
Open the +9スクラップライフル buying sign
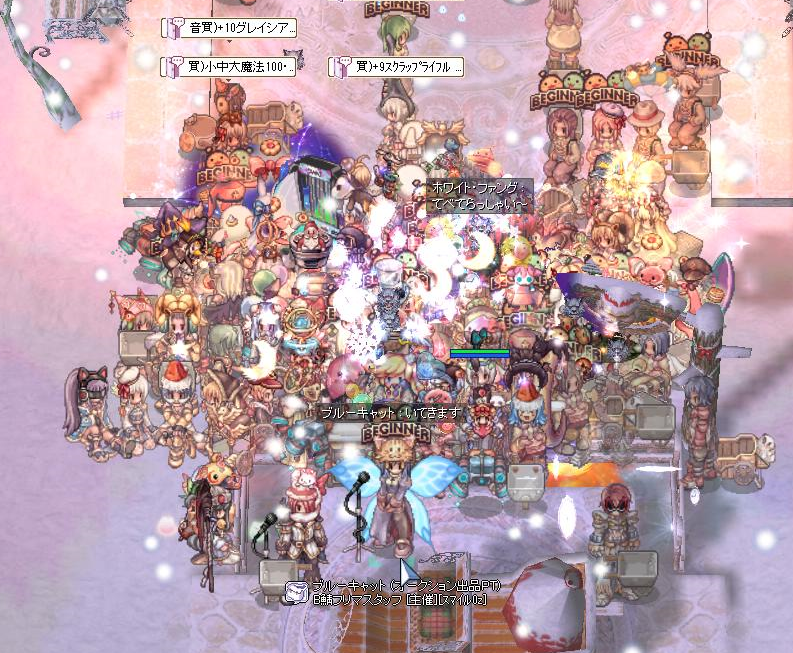coord(397,68)
